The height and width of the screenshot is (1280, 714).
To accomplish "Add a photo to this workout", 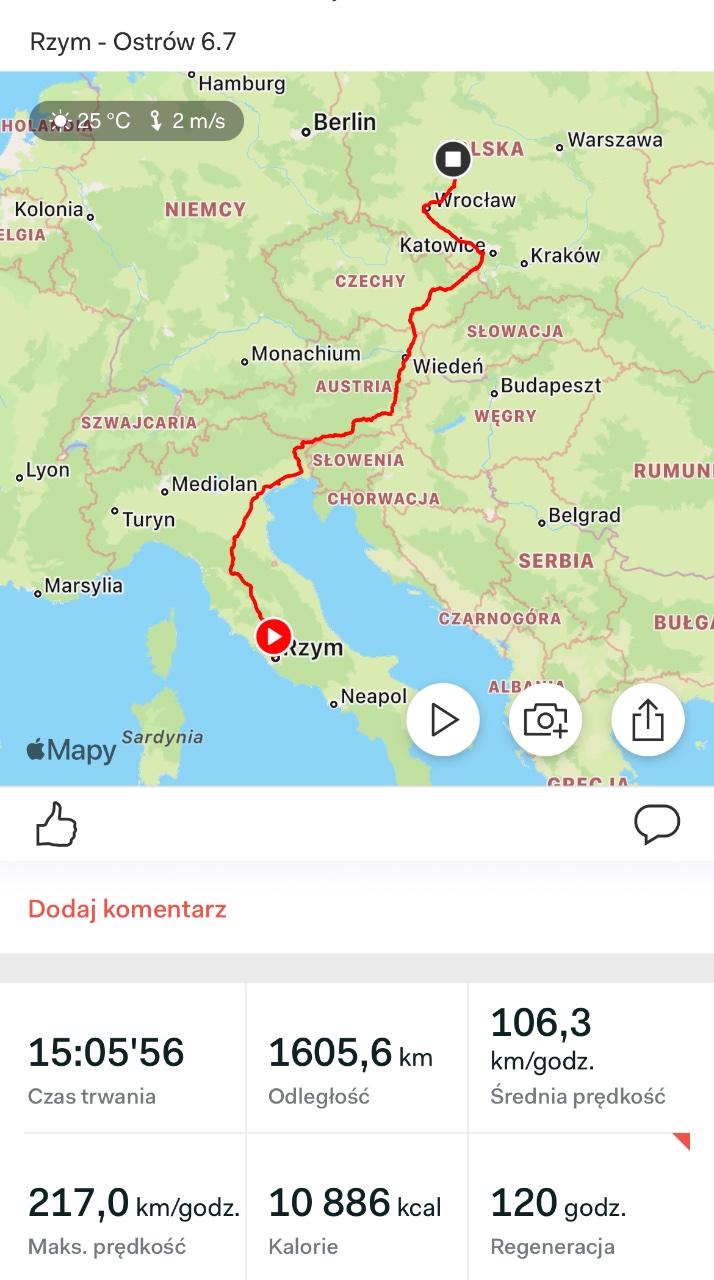I will point(545,720).
